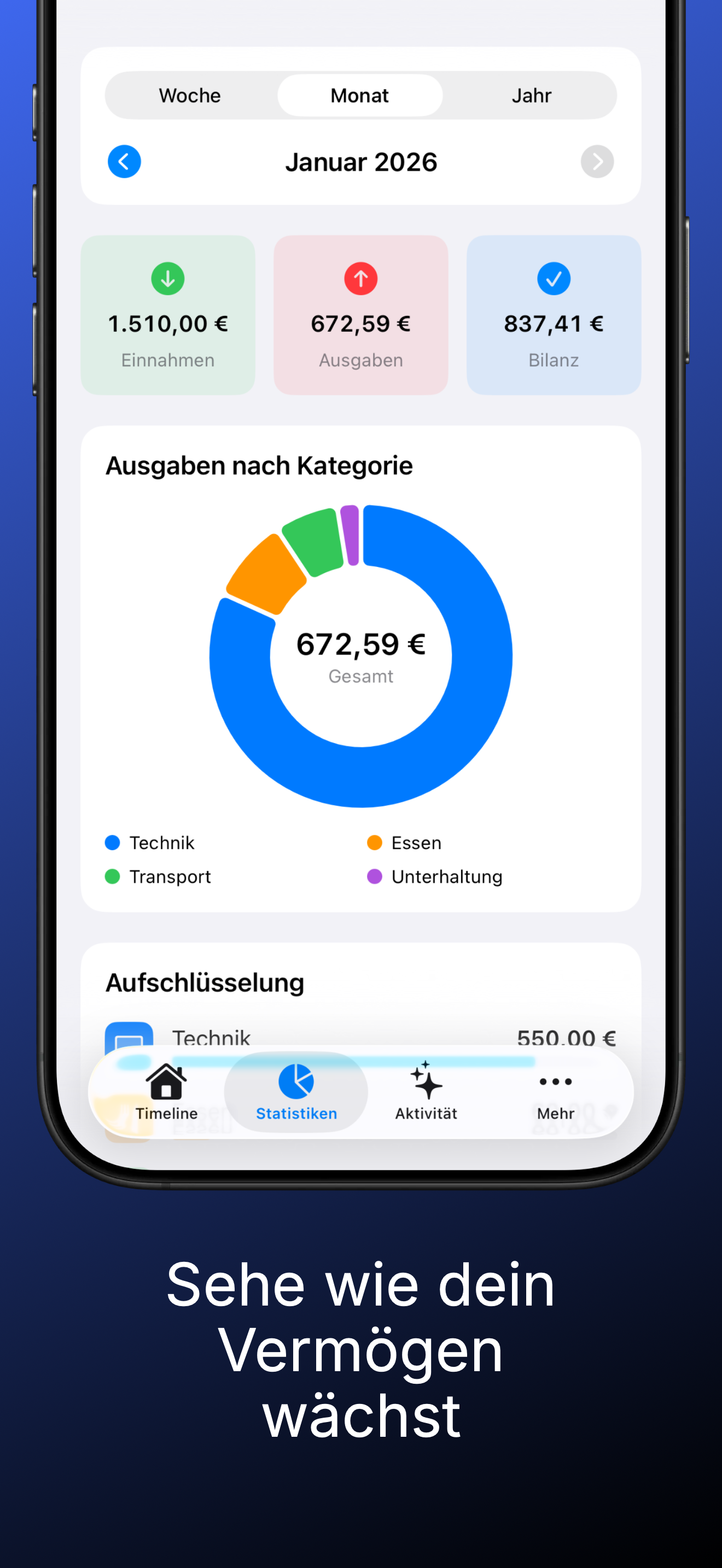Click the red Ausgaben arrow icon

pyautogui.click(x=360, y=279)
